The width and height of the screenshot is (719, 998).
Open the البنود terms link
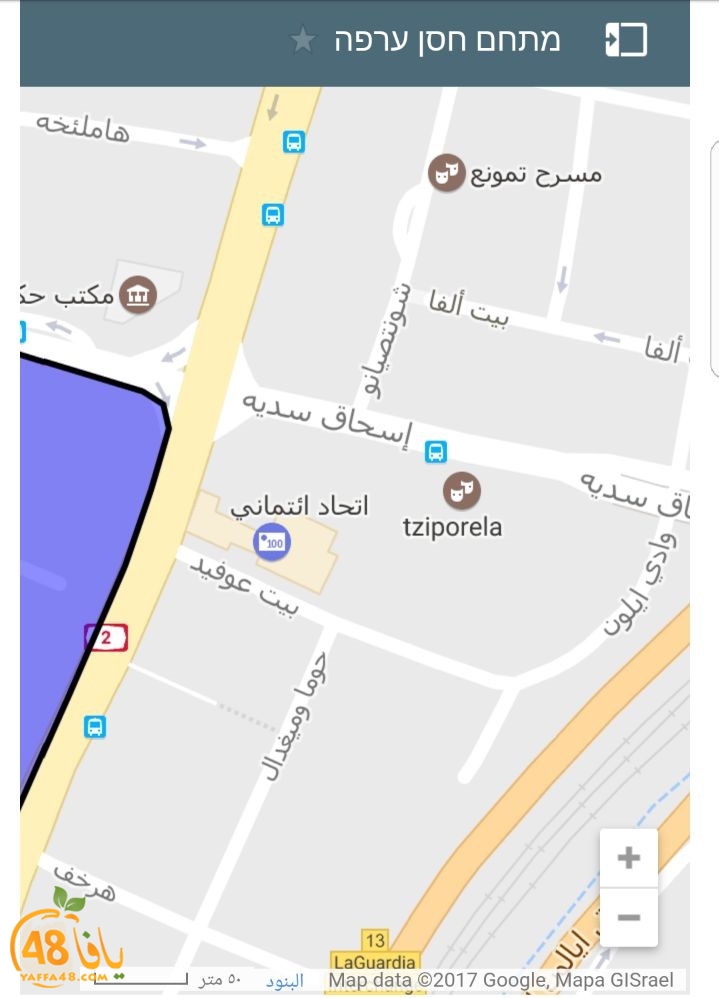(x=284, y=981)
